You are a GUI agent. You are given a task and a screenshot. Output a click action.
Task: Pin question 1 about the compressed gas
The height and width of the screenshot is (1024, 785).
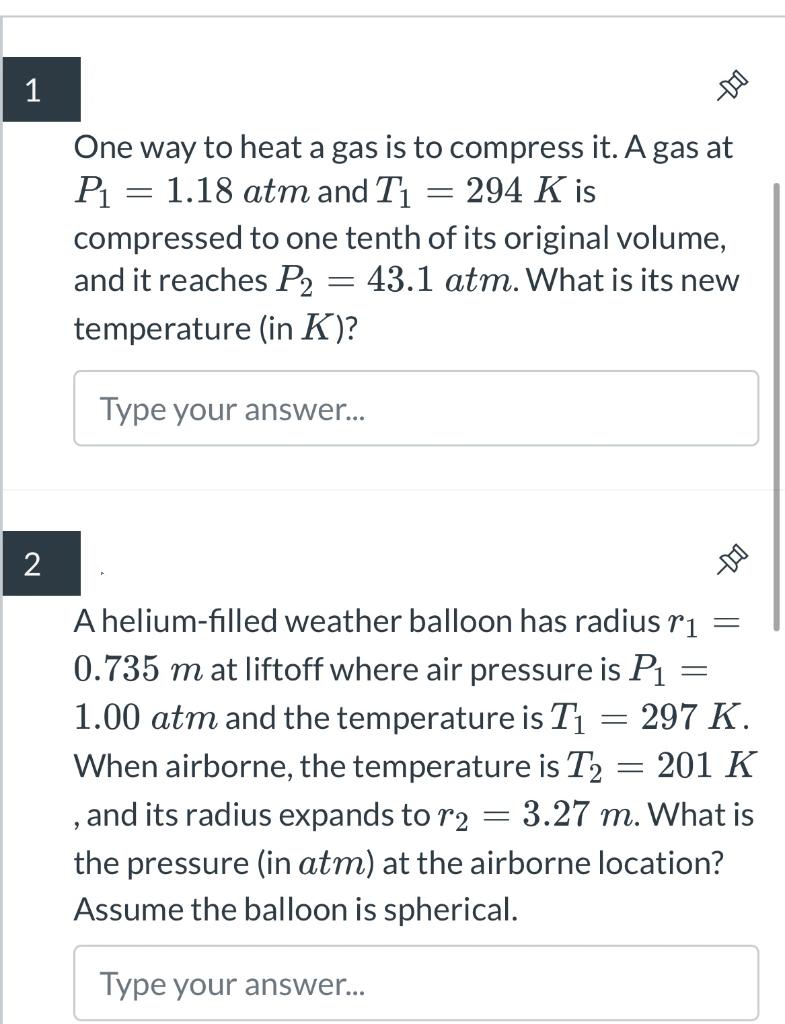[733, 90]
